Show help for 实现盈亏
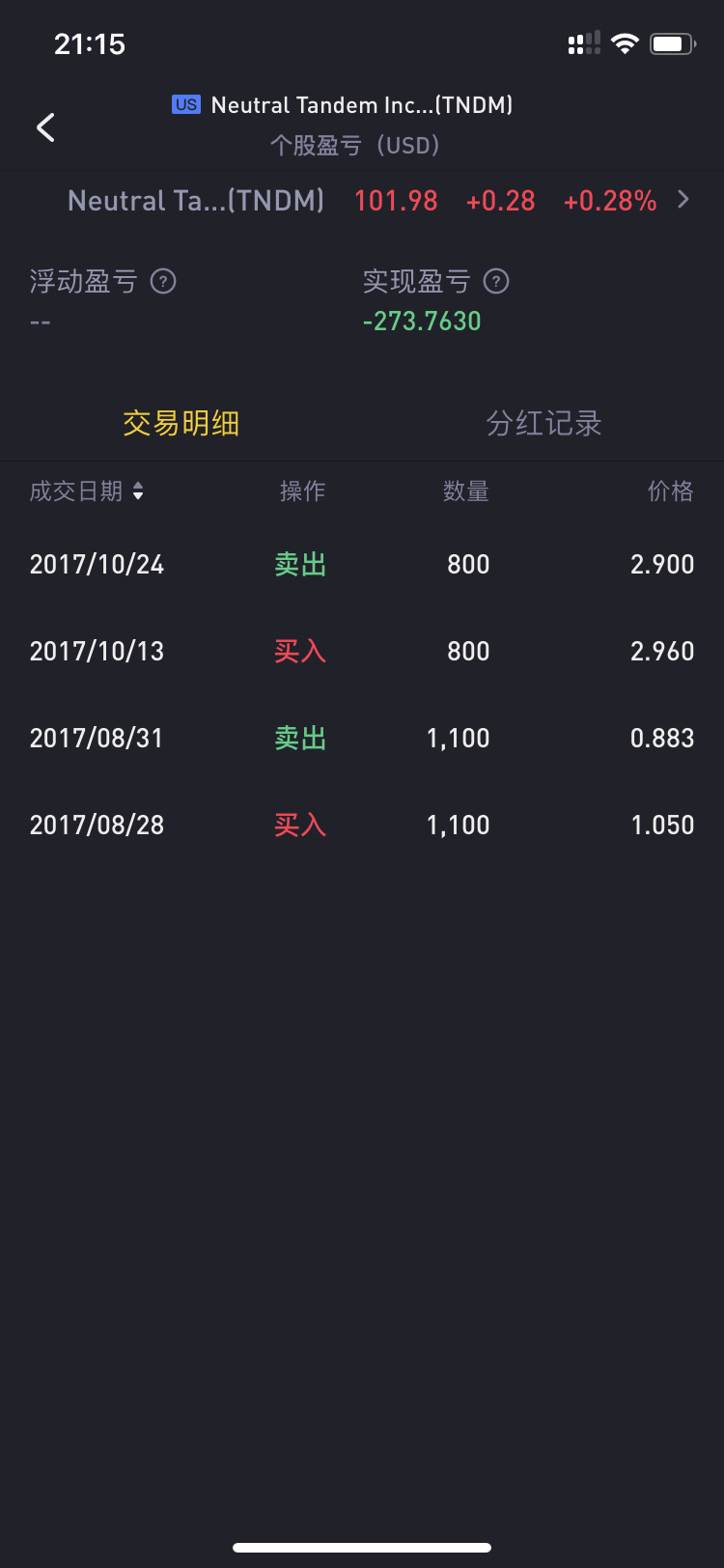724x1568 pixels. [x=496, y=282]
